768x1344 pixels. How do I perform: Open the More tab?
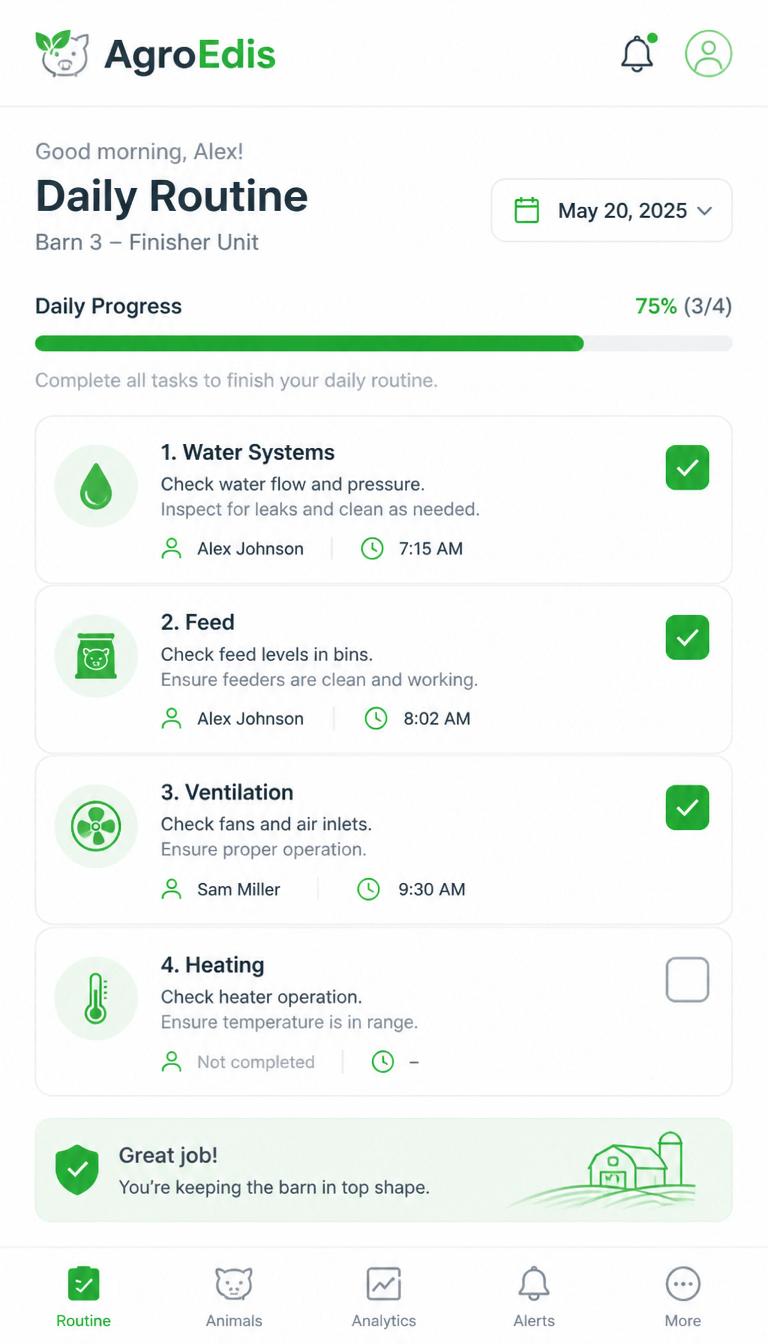pos(683,1297)
